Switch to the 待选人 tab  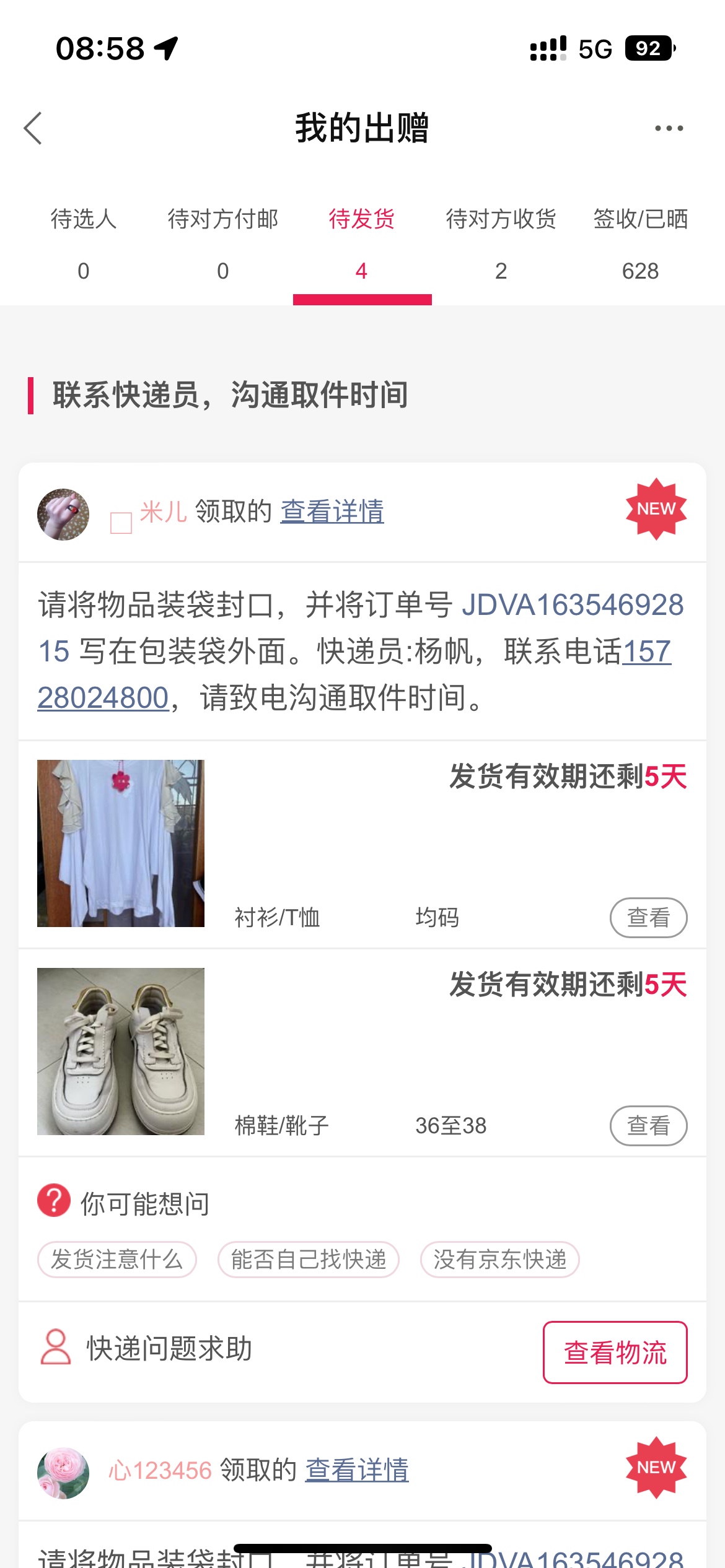(x=84, y=243)
